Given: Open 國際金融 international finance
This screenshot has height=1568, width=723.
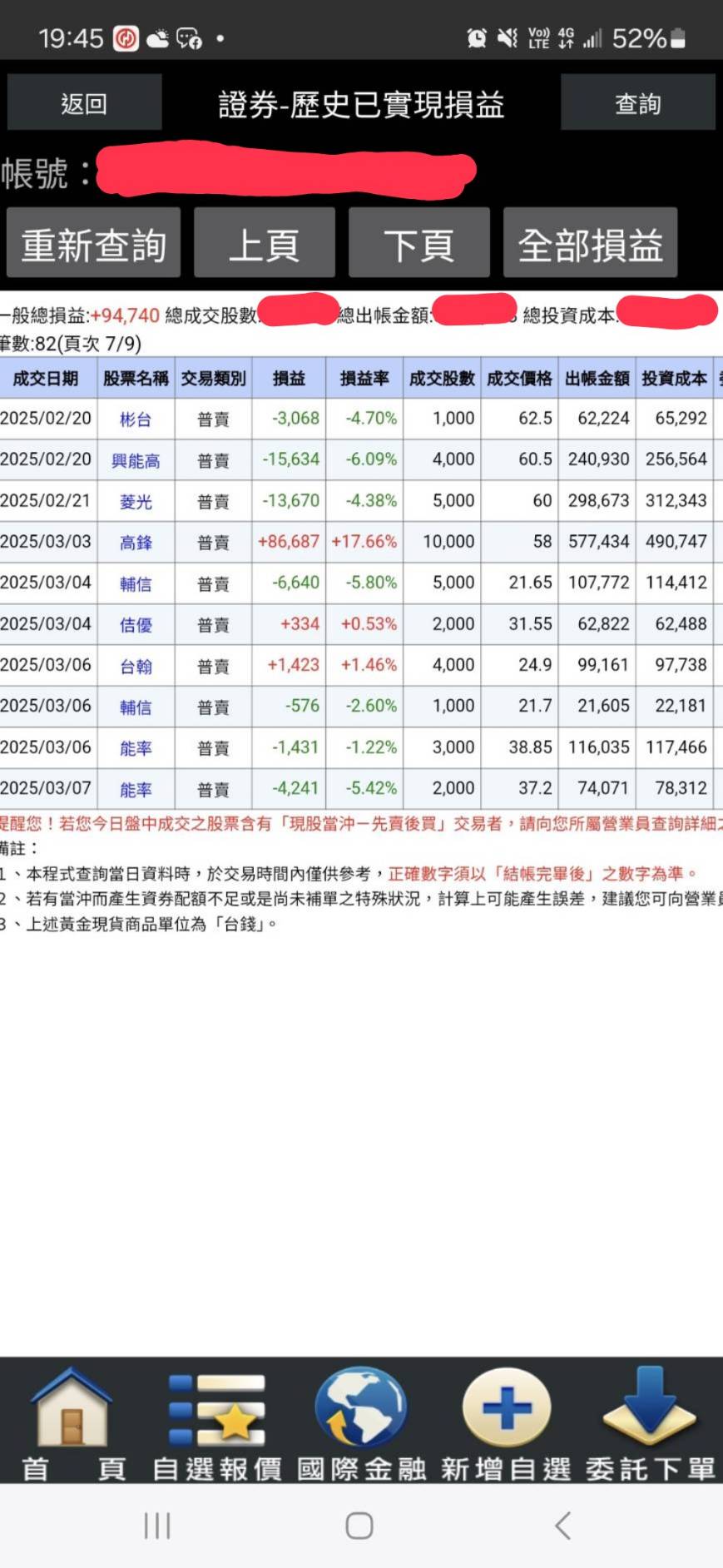Looking at the screenshot, I should click(x=361, y=1425).
